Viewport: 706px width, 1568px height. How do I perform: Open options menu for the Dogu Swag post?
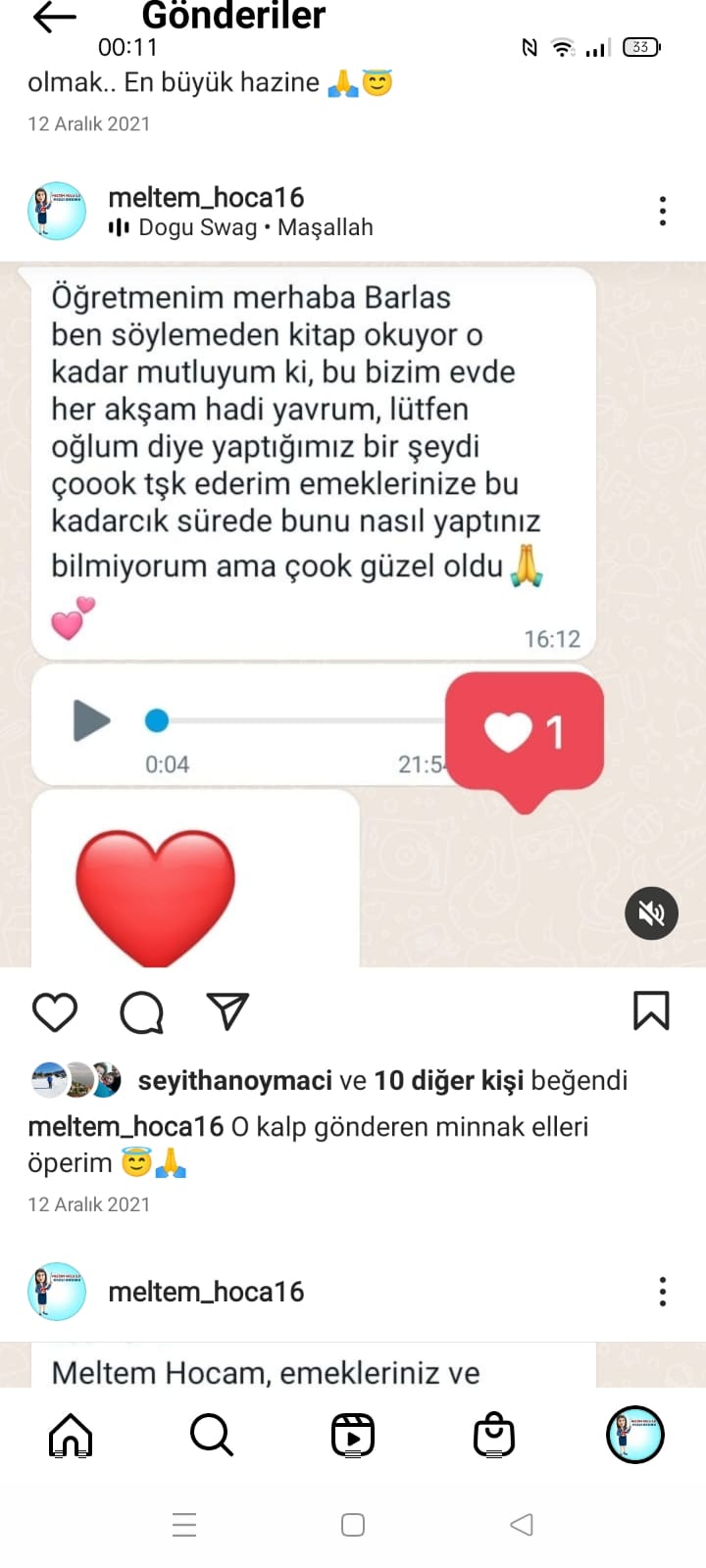[663, 211]
